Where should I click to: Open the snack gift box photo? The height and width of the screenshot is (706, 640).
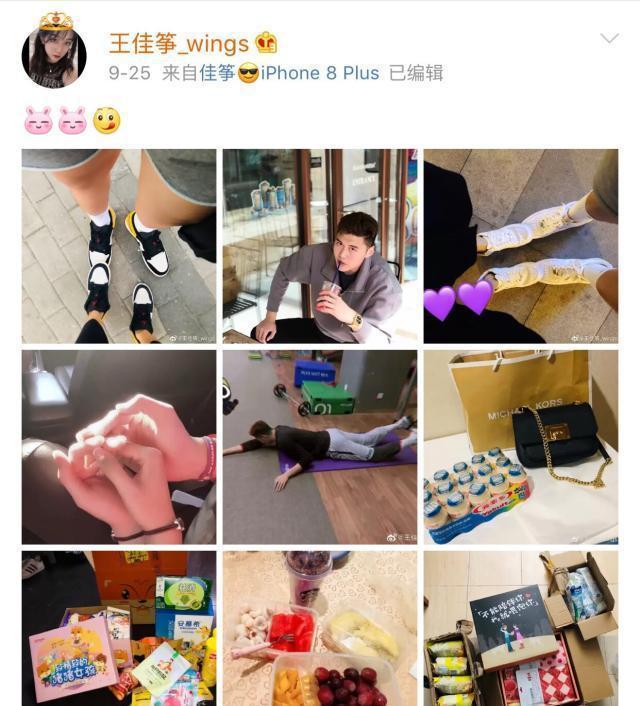[119, 628]
